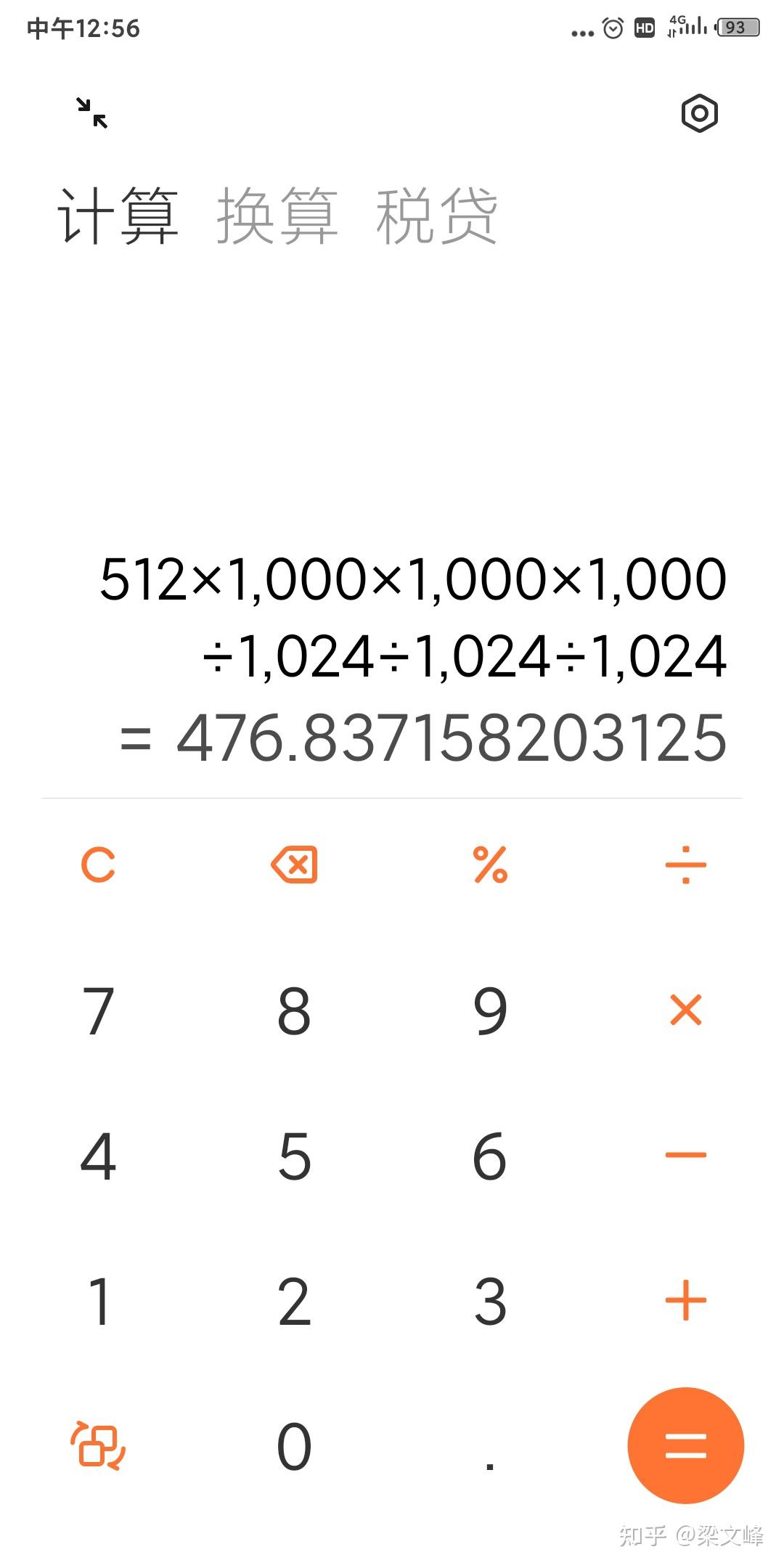The width and height of the screenshot is (784, 1568).
Task: Enter digit 3 on keypad
Action: coord(490,1301)
